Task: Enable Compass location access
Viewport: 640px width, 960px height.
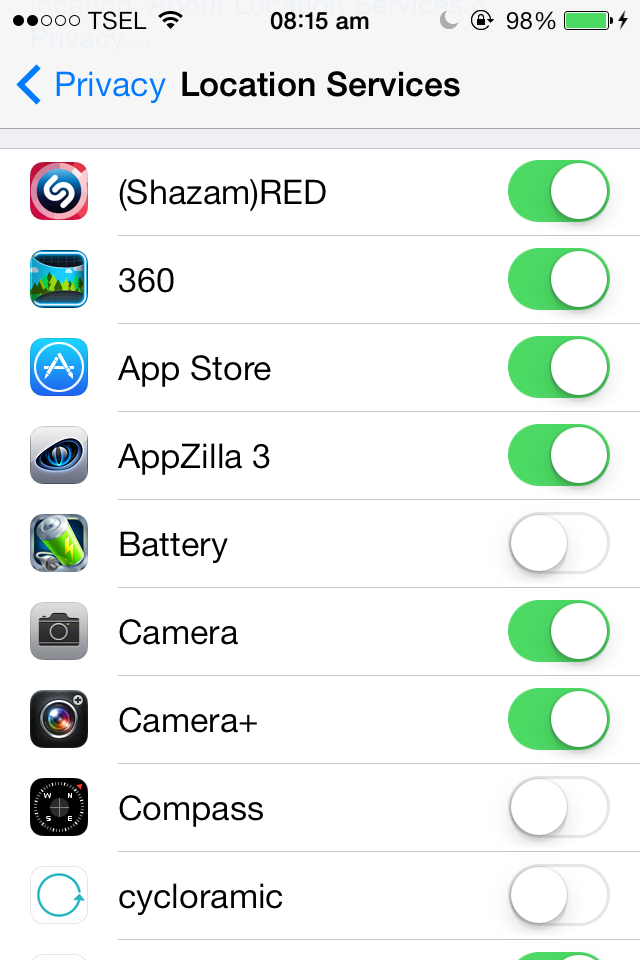Action: (x=559, y=808)
